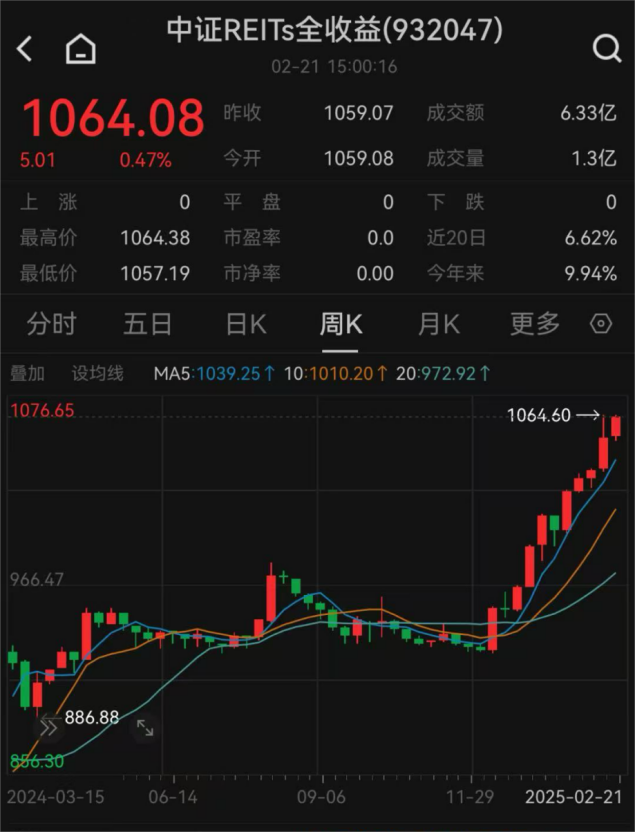View the 月K monthly candlestick chart
The image size is (635, 832).
click(438, 324)
